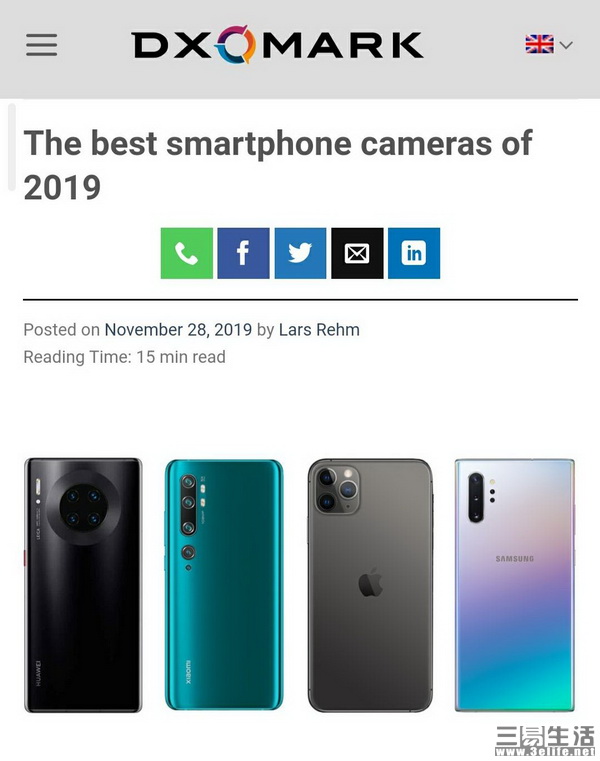
Task: Share article on LinkedIn
Action: 413,253
